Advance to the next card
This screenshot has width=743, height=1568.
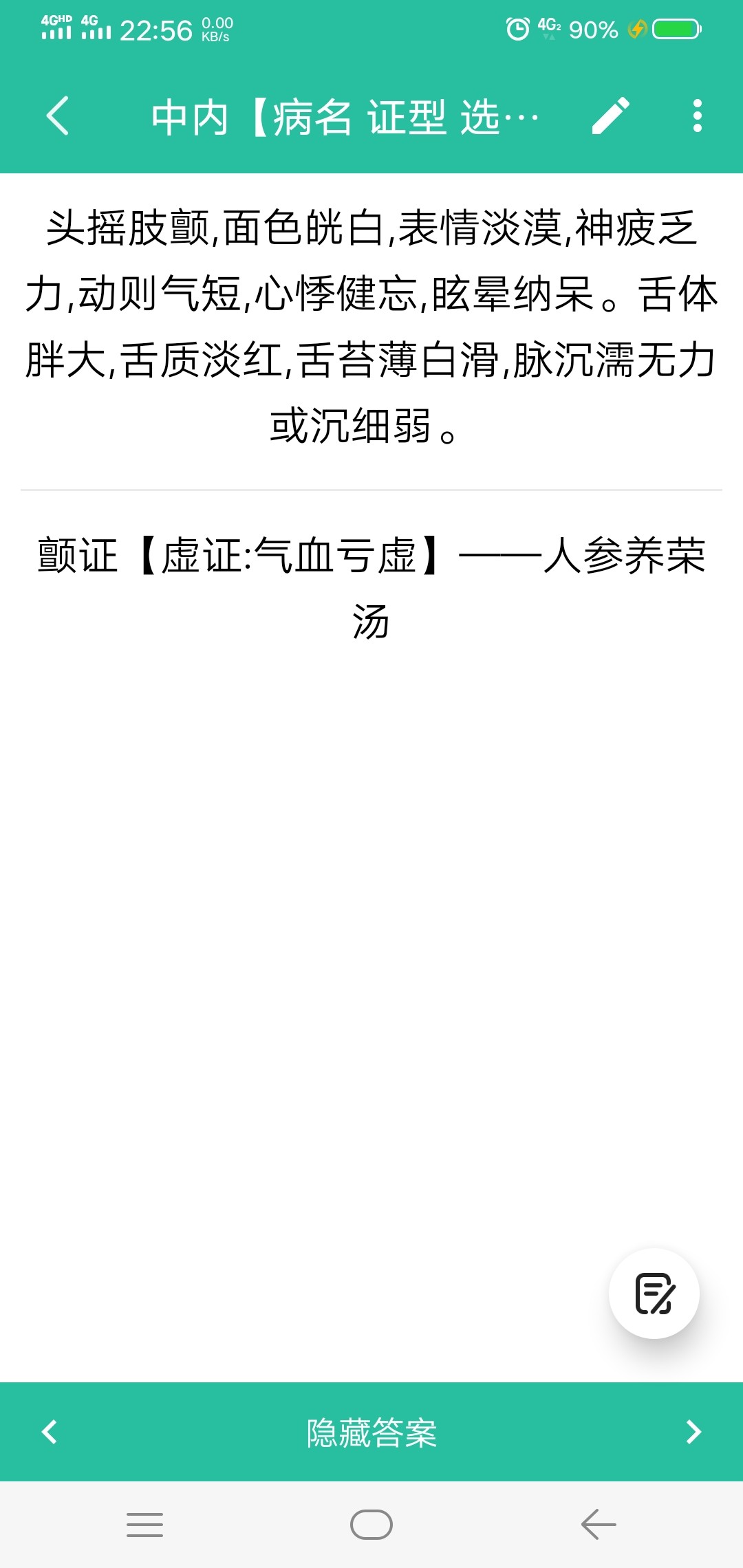click(693, 1433)
